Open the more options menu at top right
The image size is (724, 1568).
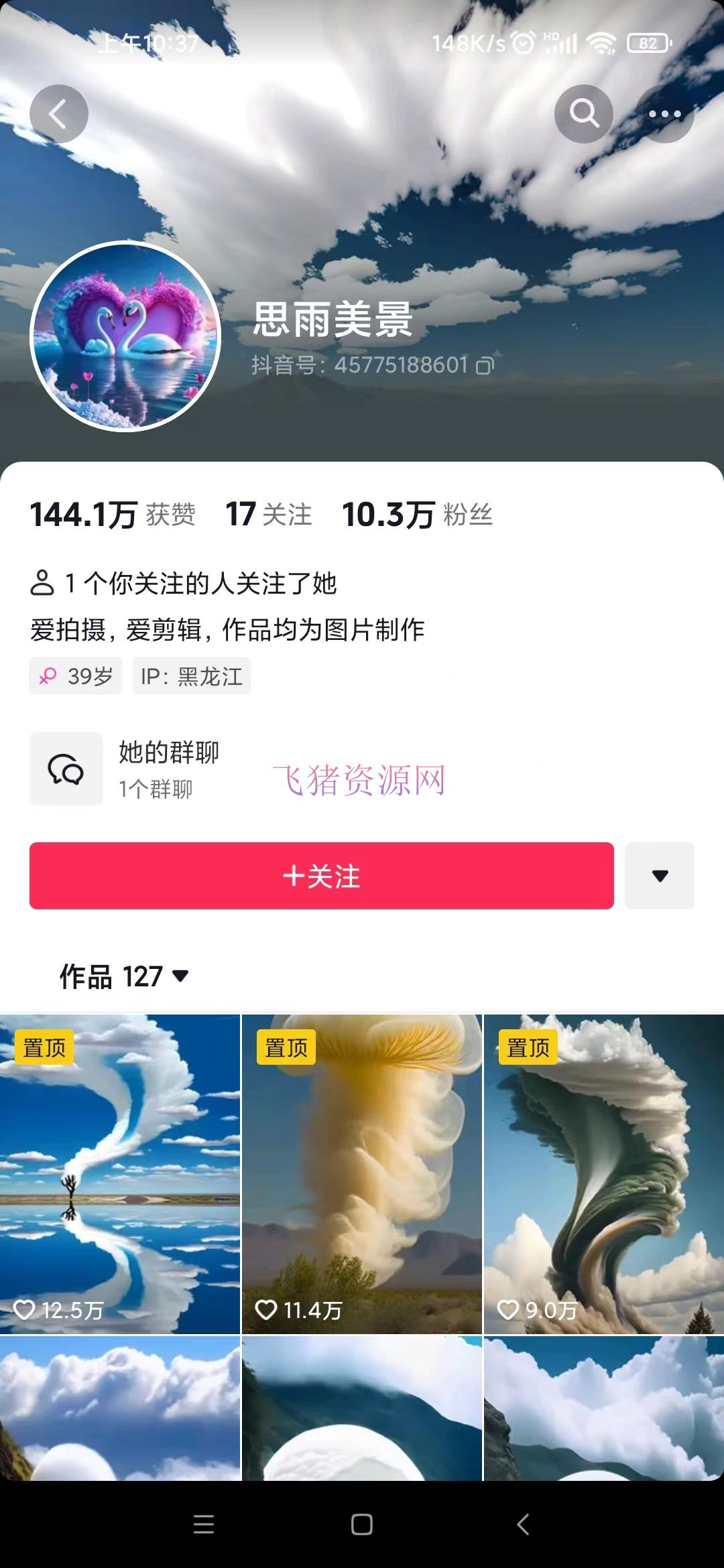[664, 113]
